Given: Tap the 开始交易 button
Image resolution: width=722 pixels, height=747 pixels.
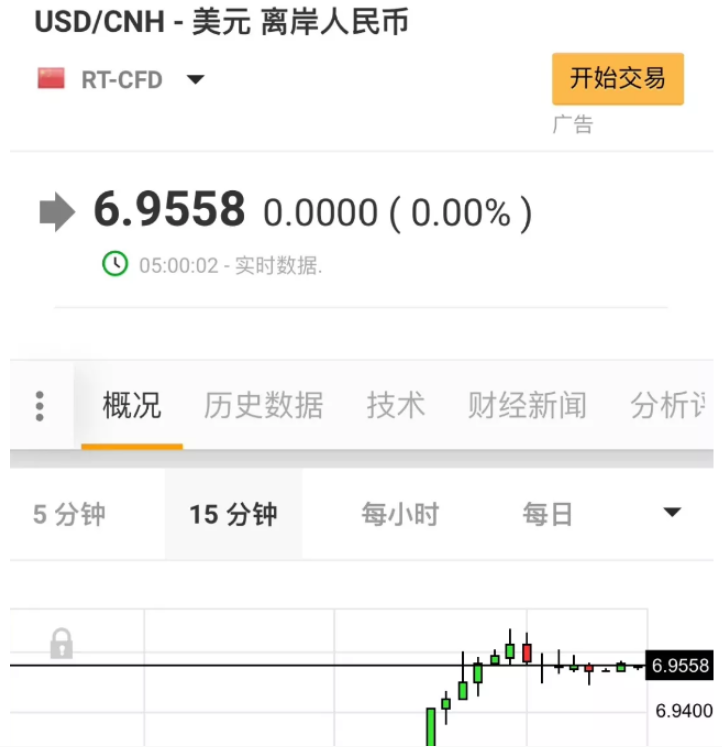Looking at the screenshot, I should [617, 79].
